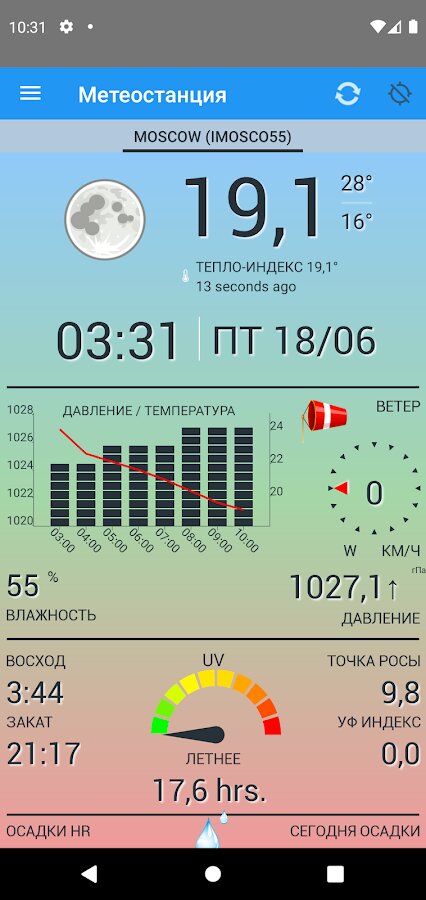
Task: Select the MOSCOW (IMOSCO55) station label
Action: pos(212,137)
